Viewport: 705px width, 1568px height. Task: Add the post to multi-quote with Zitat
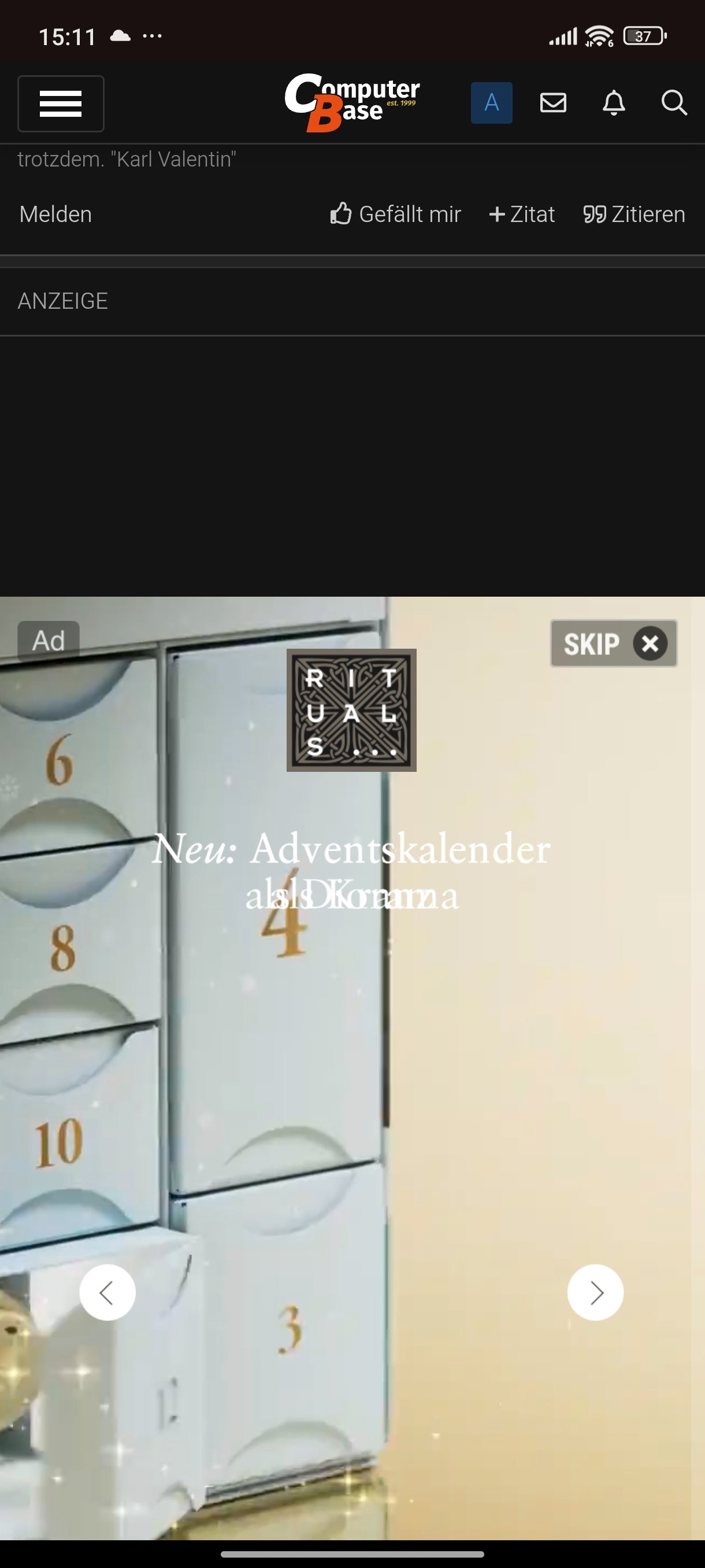[522, 215]
